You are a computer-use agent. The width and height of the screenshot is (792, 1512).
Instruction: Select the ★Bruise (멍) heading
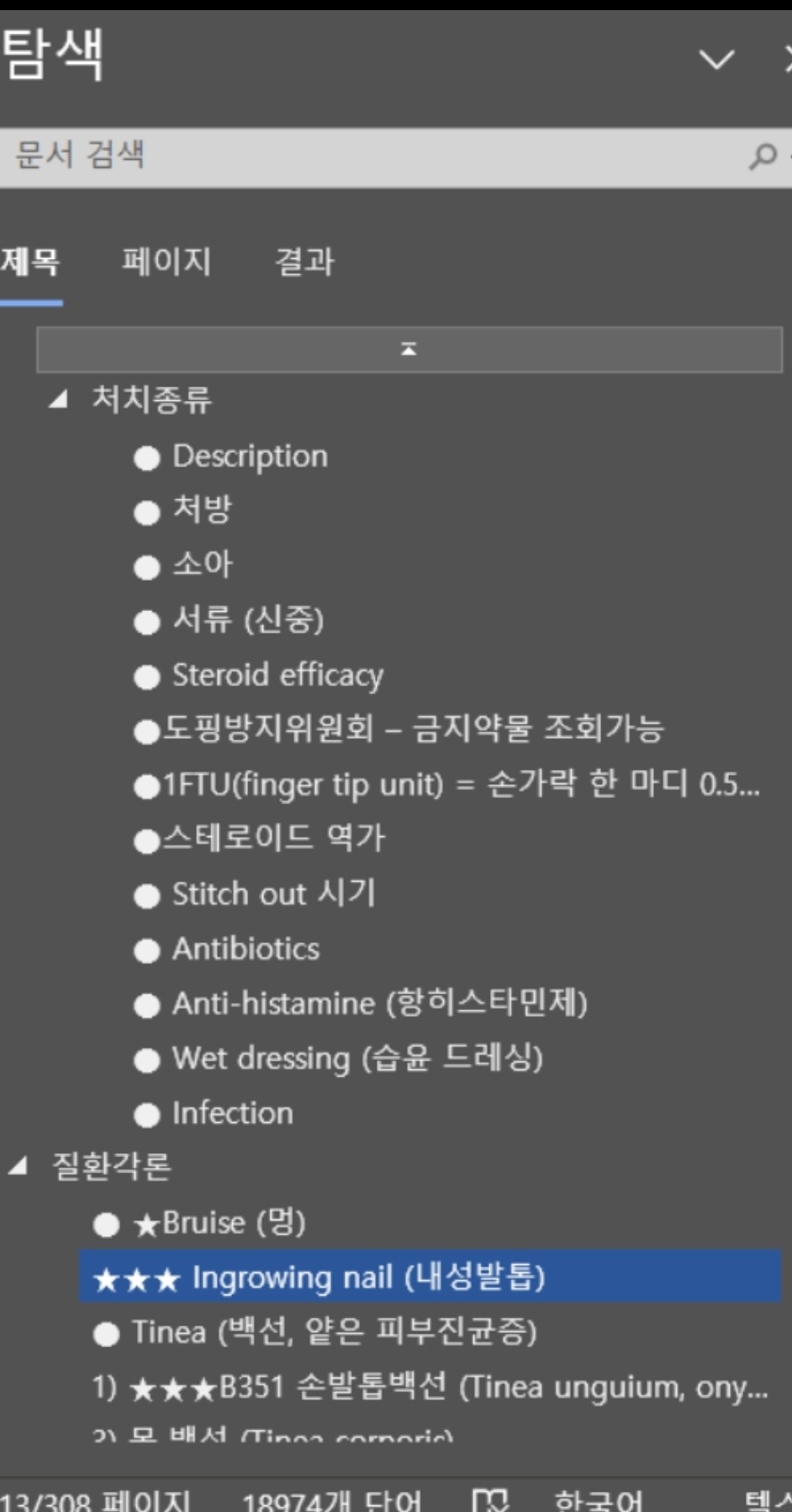tap(219, 1223)
